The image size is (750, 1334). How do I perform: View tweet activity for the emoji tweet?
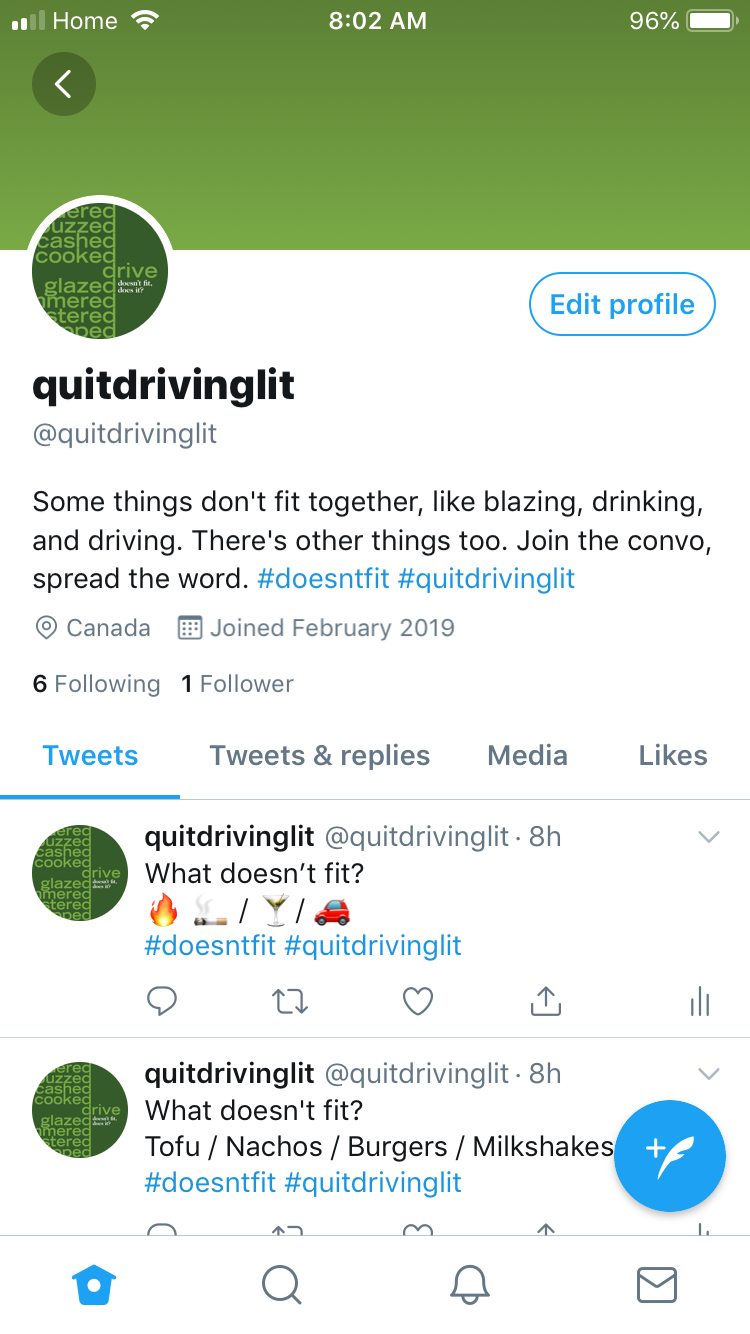pyautogui.click(x=700, y=1001)
